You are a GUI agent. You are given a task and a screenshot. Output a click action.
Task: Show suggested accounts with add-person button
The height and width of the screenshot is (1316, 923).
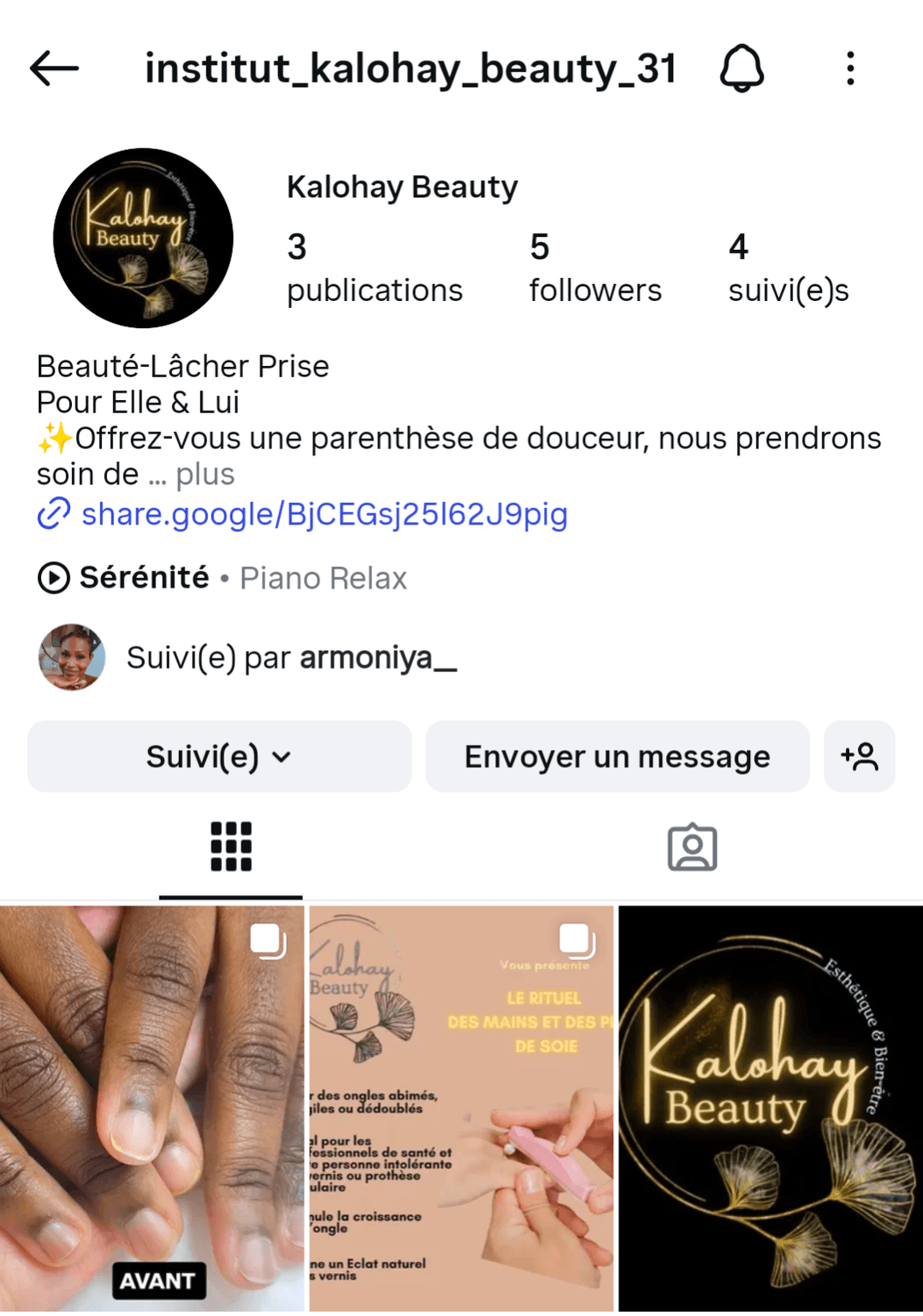pos(859,756)
